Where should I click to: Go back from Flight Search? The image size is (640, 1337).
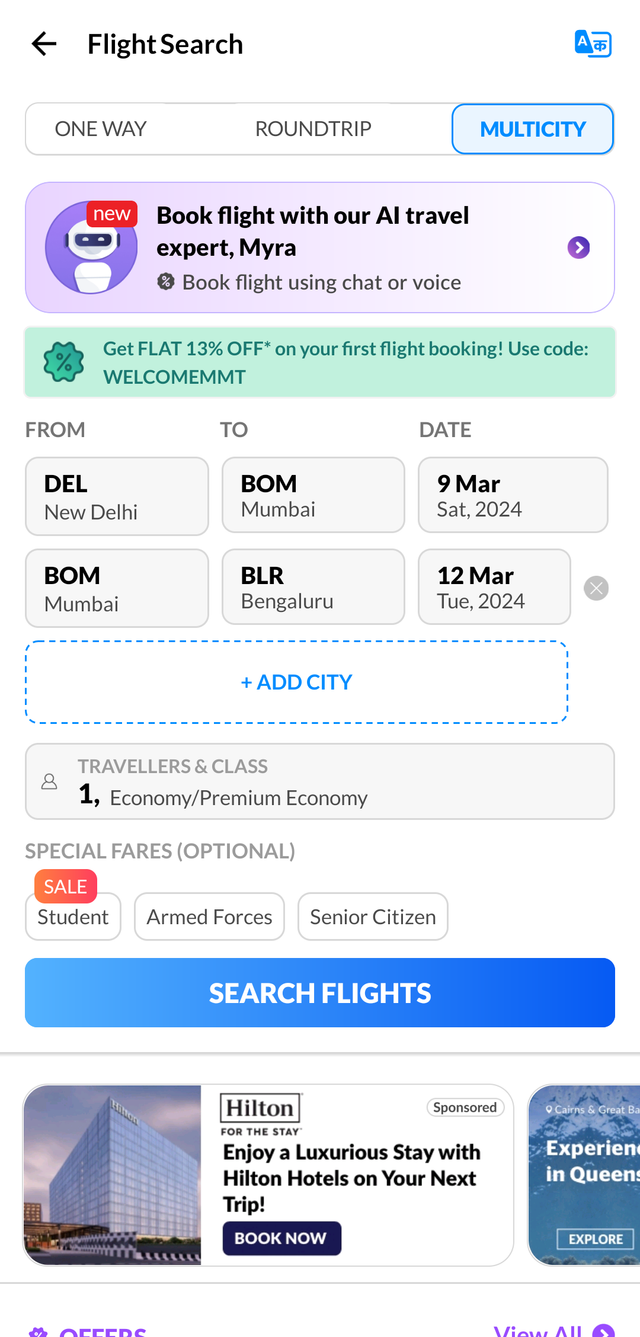(x=44, y=44)
